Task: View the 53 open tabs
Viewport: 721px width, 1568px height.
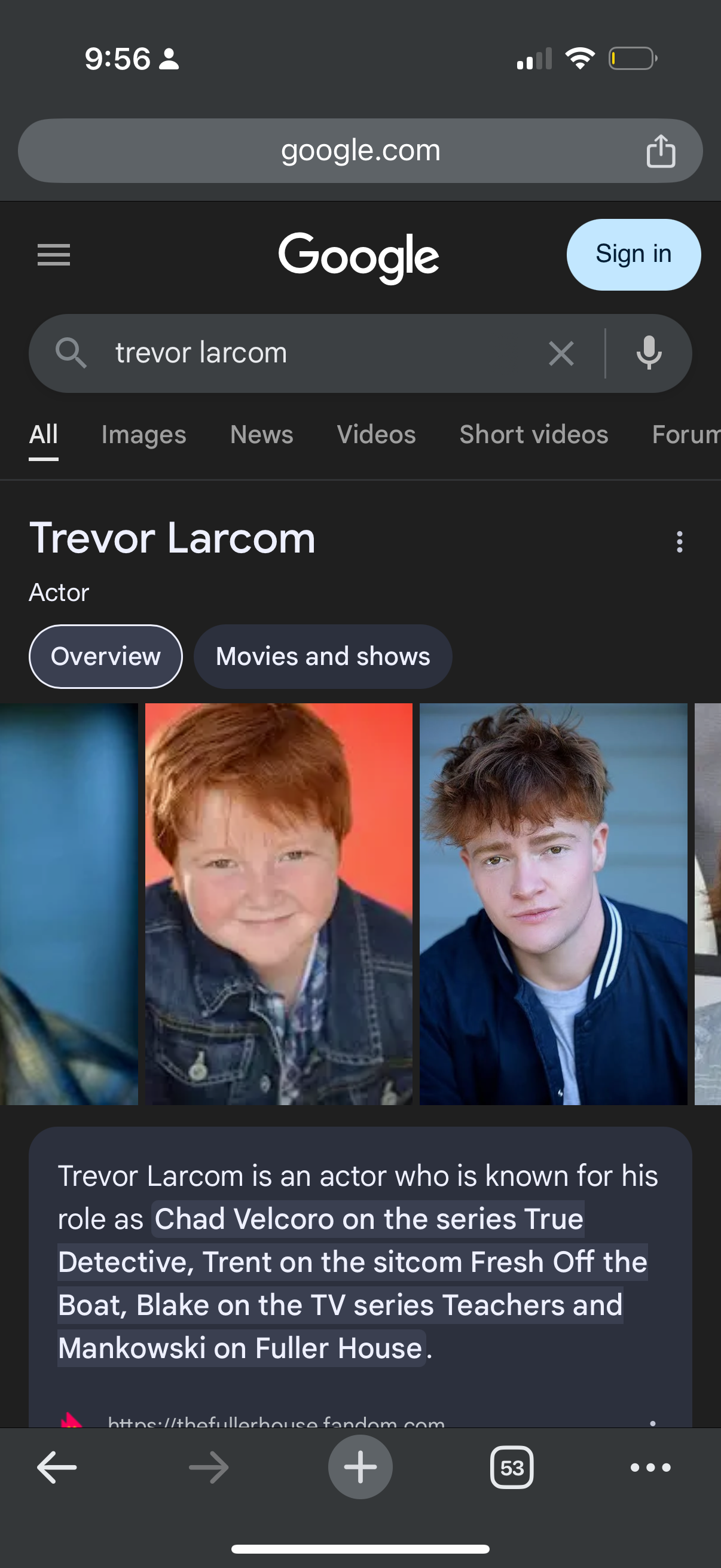Action: pos(511,1467)
